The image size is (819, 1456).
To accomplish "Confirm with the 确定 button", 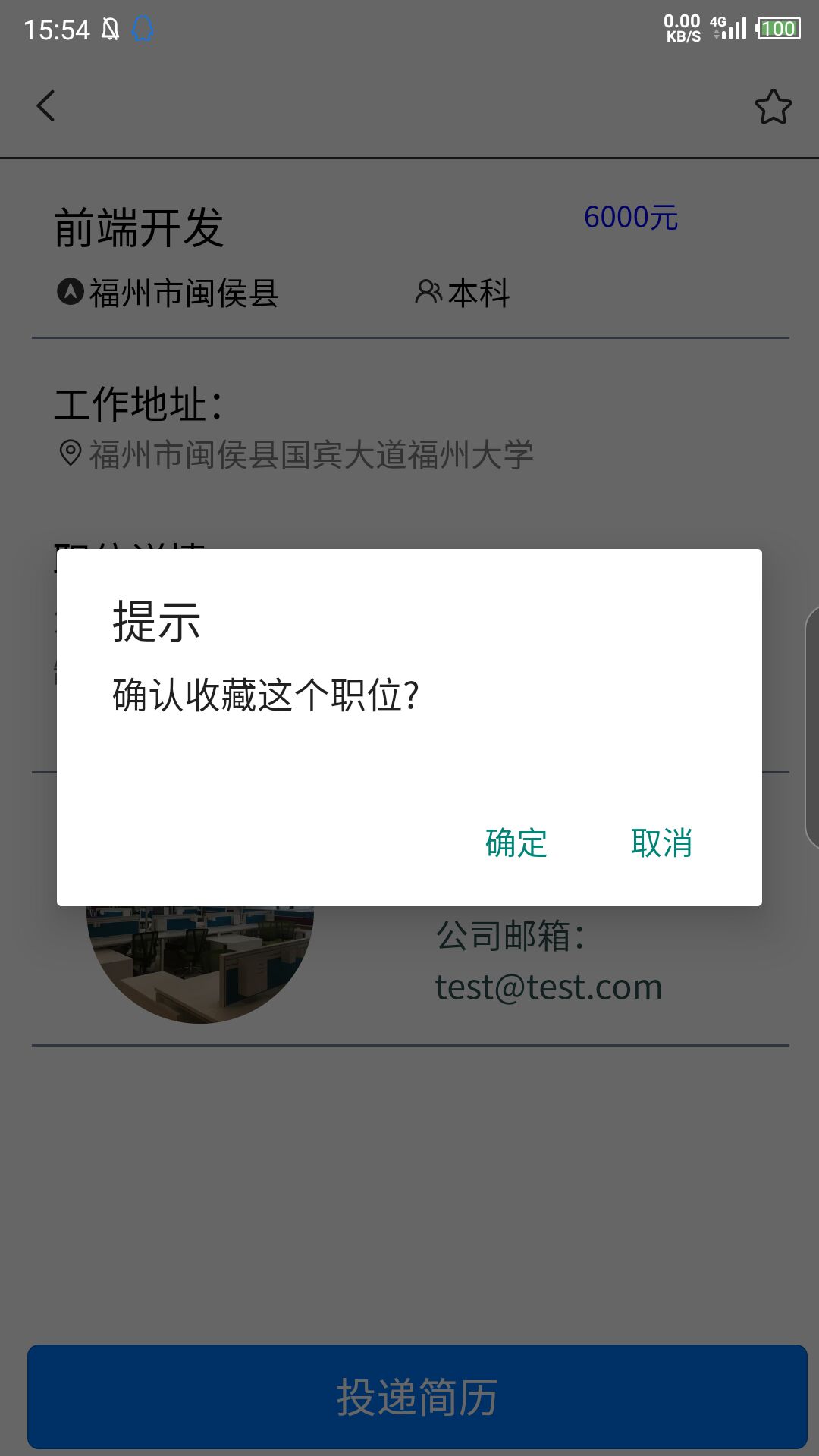I will click(x=516, y=843).
